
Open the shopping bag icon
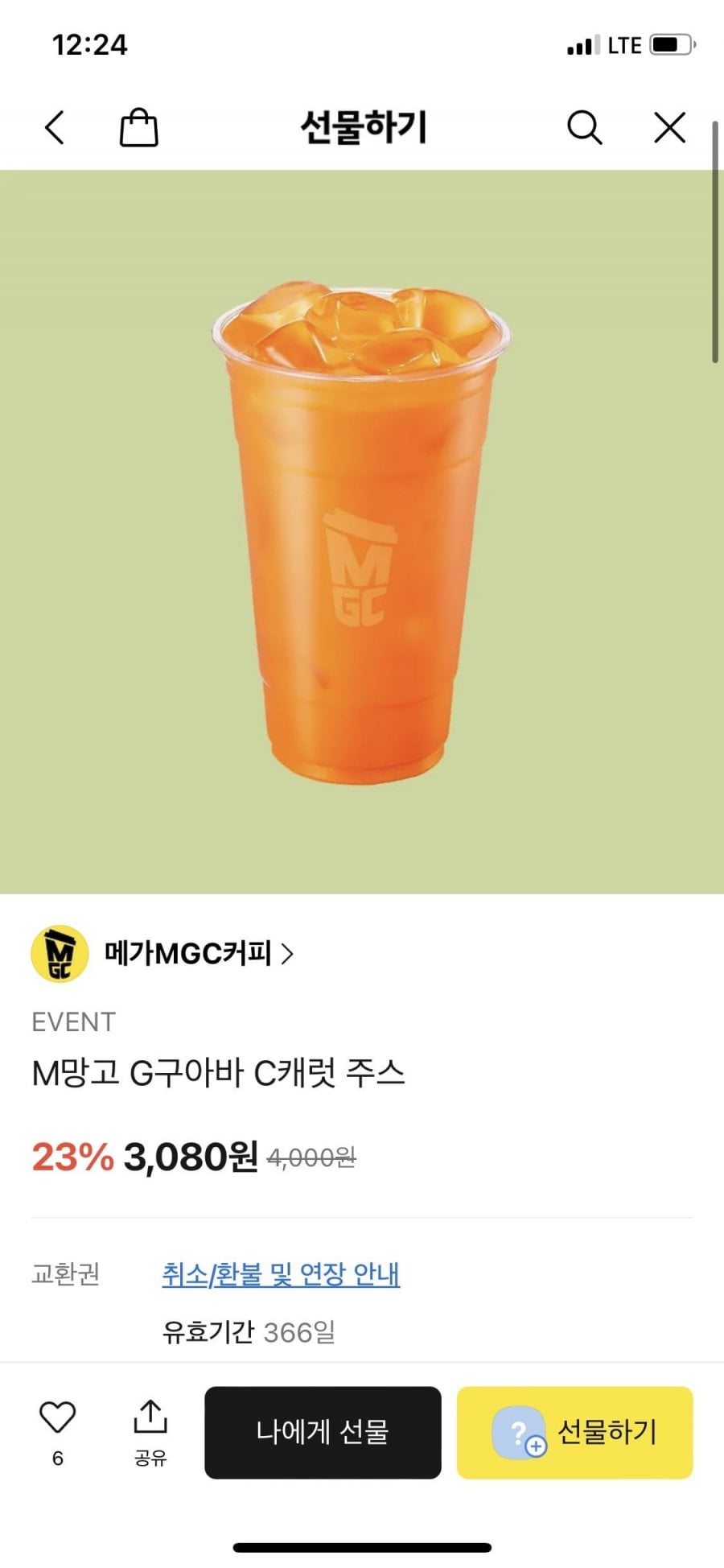[x=138, y=127]
